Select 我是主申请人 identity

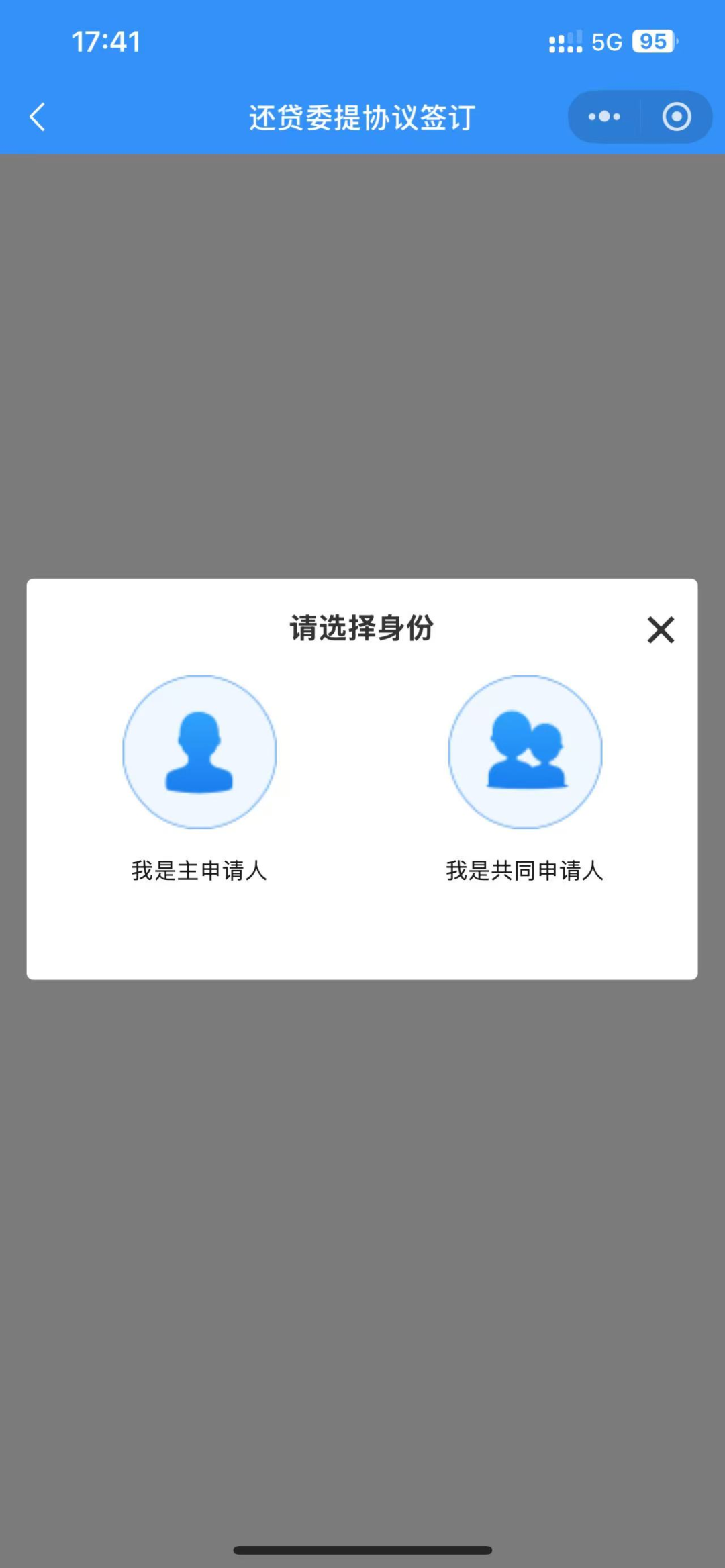199,752
